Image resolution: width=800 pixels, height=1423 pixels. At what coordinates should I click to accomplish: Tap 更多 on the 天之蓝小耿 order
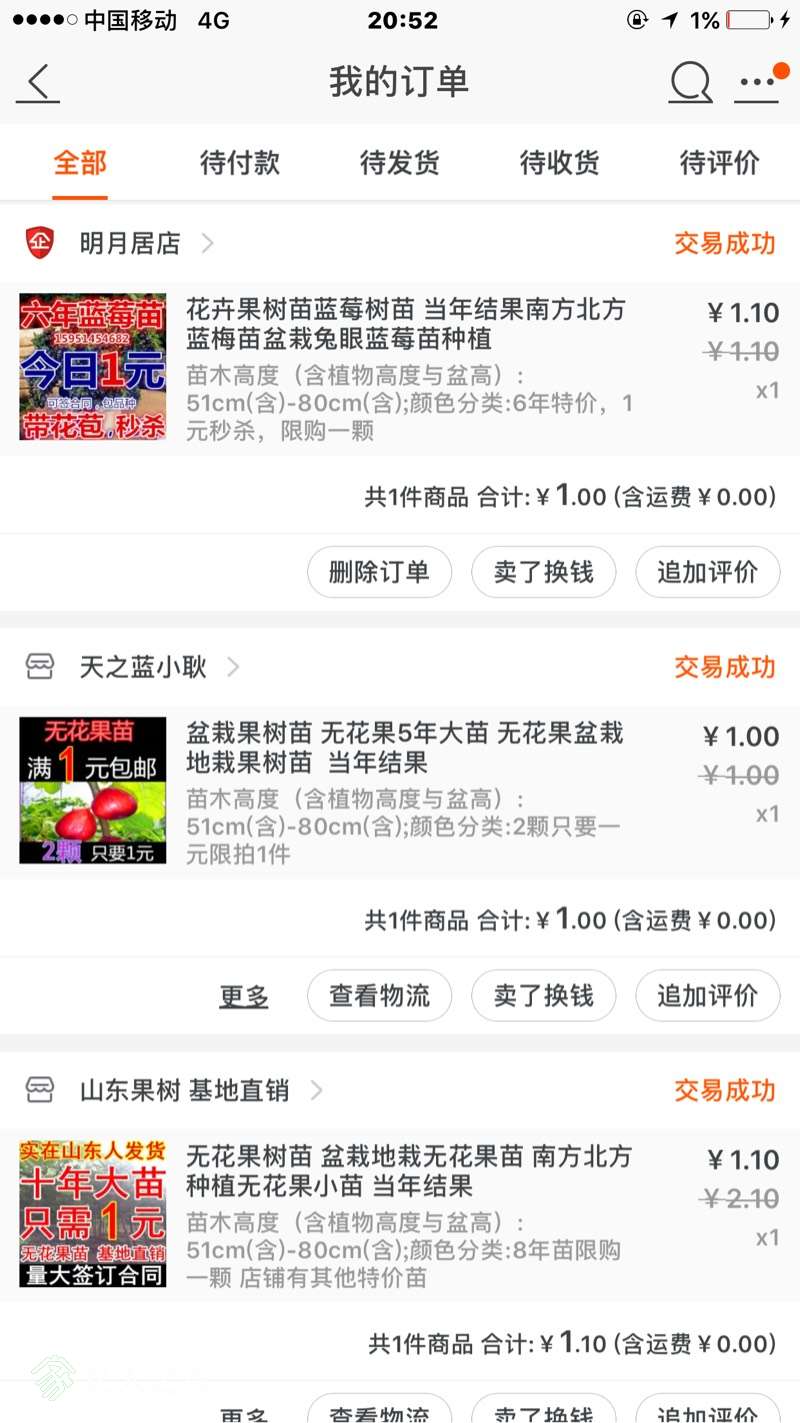click(244, 996)
